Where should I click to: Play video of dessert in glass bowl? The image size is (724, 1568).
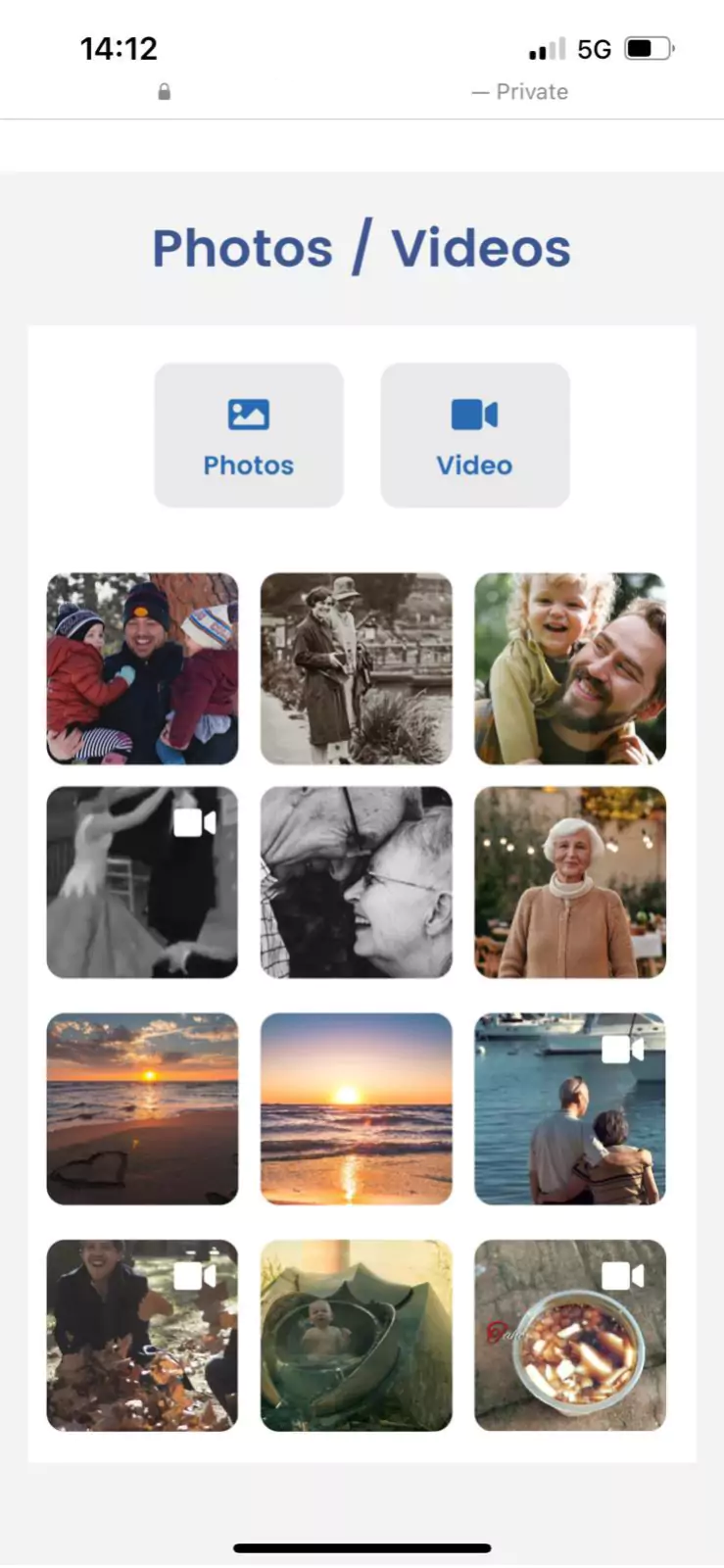pyautogui.click(x=570, y=1335)
